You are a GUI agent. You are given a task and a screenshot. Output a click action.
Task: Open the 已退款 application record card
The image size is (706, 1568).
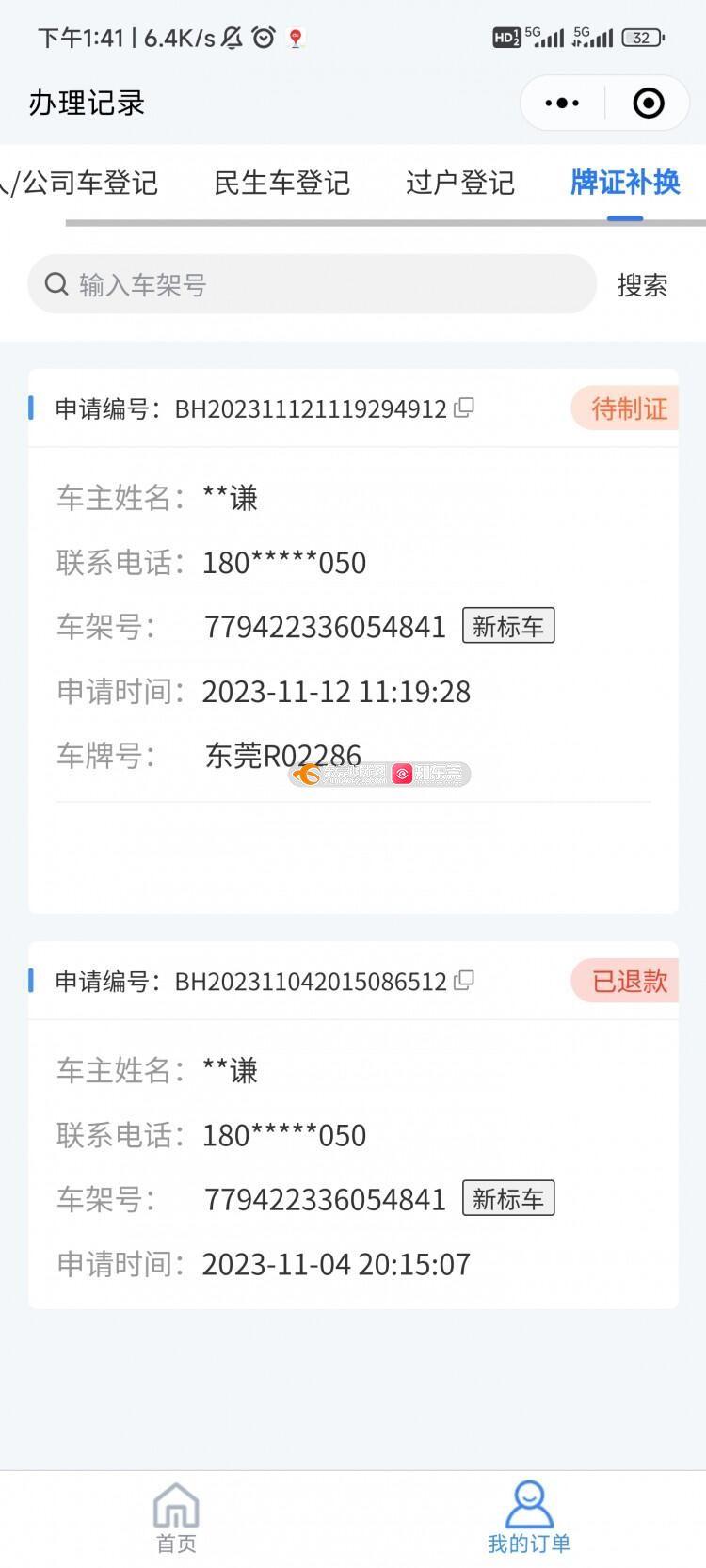(x=353, y=1125)
